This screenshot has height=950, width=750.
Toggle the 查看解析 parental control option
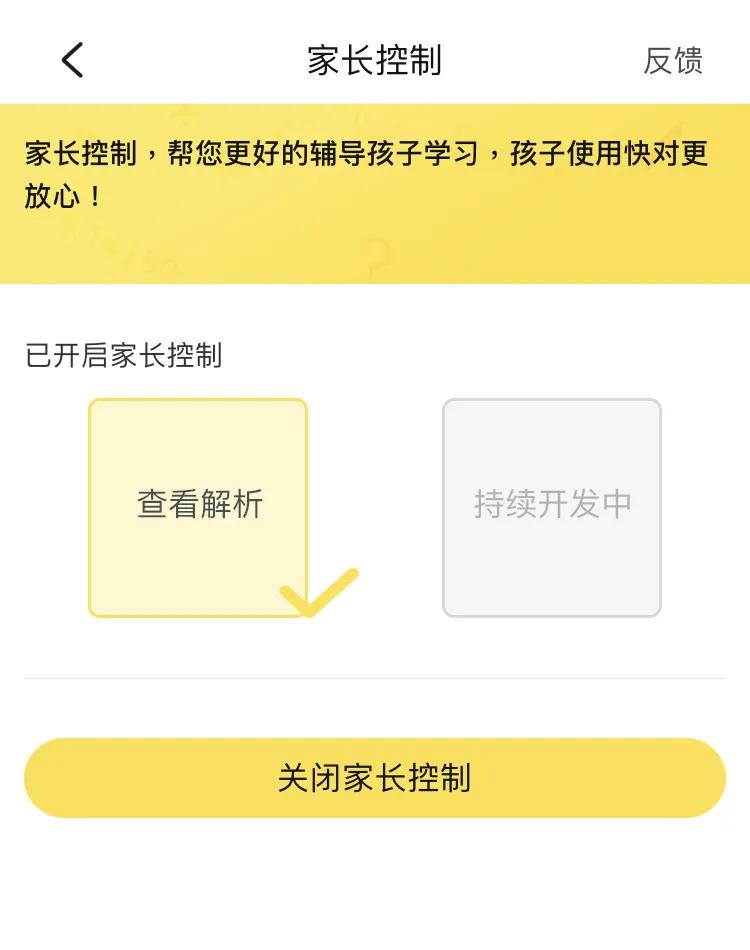pyautogui.click(x=198, y=505)
